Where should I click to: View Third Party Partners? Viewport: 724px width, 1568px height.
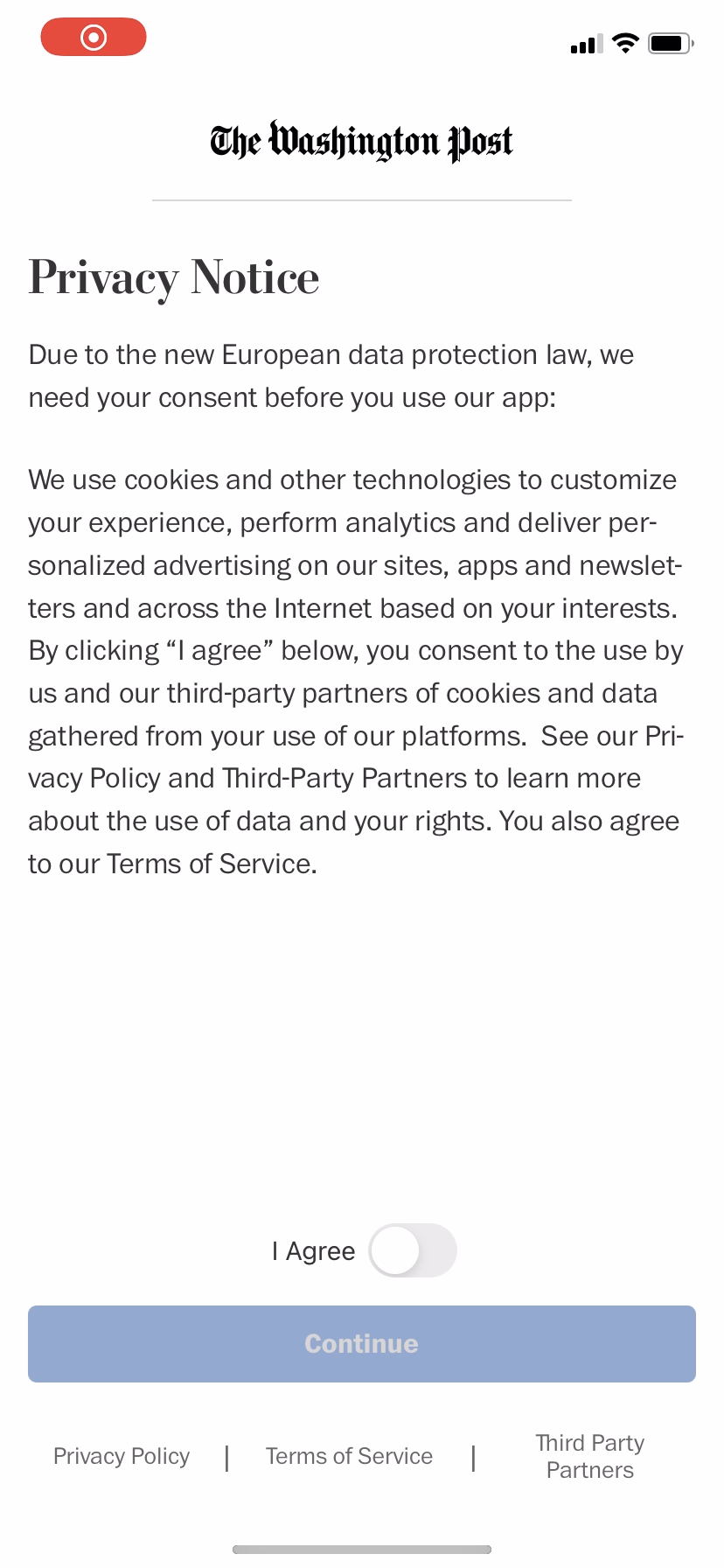point(589,1456)
